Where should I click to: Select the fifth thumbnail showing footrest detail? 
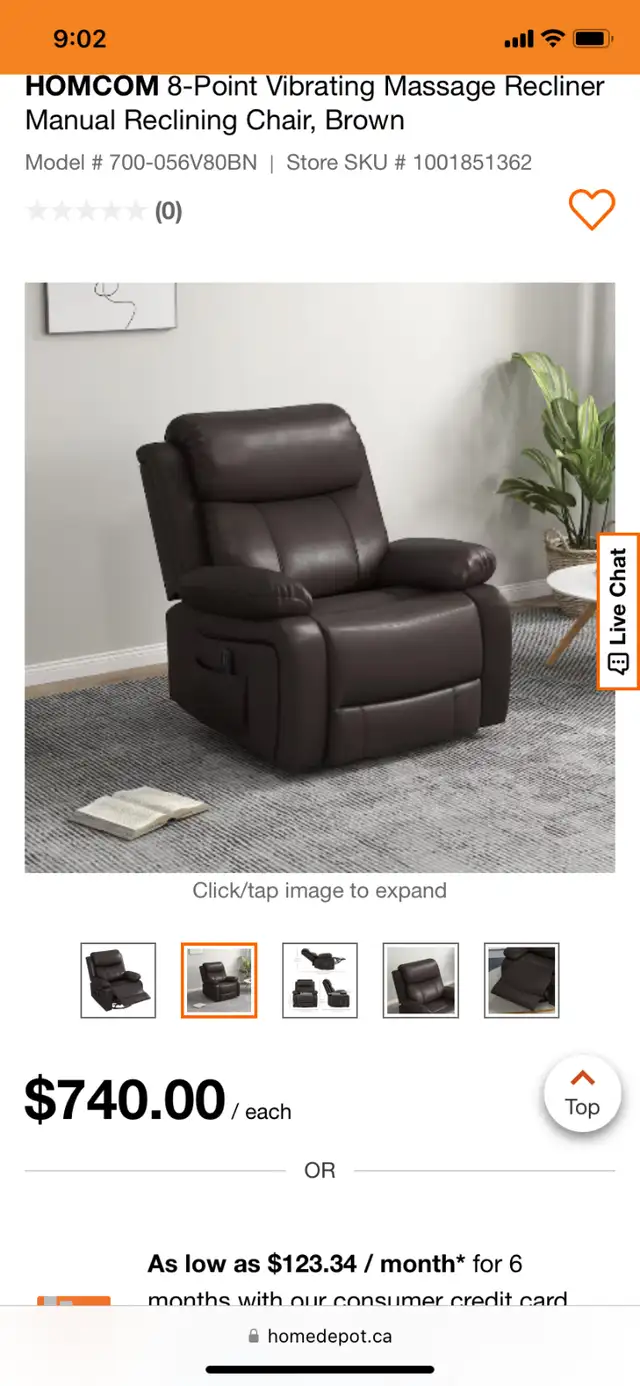tap(522, 980)
